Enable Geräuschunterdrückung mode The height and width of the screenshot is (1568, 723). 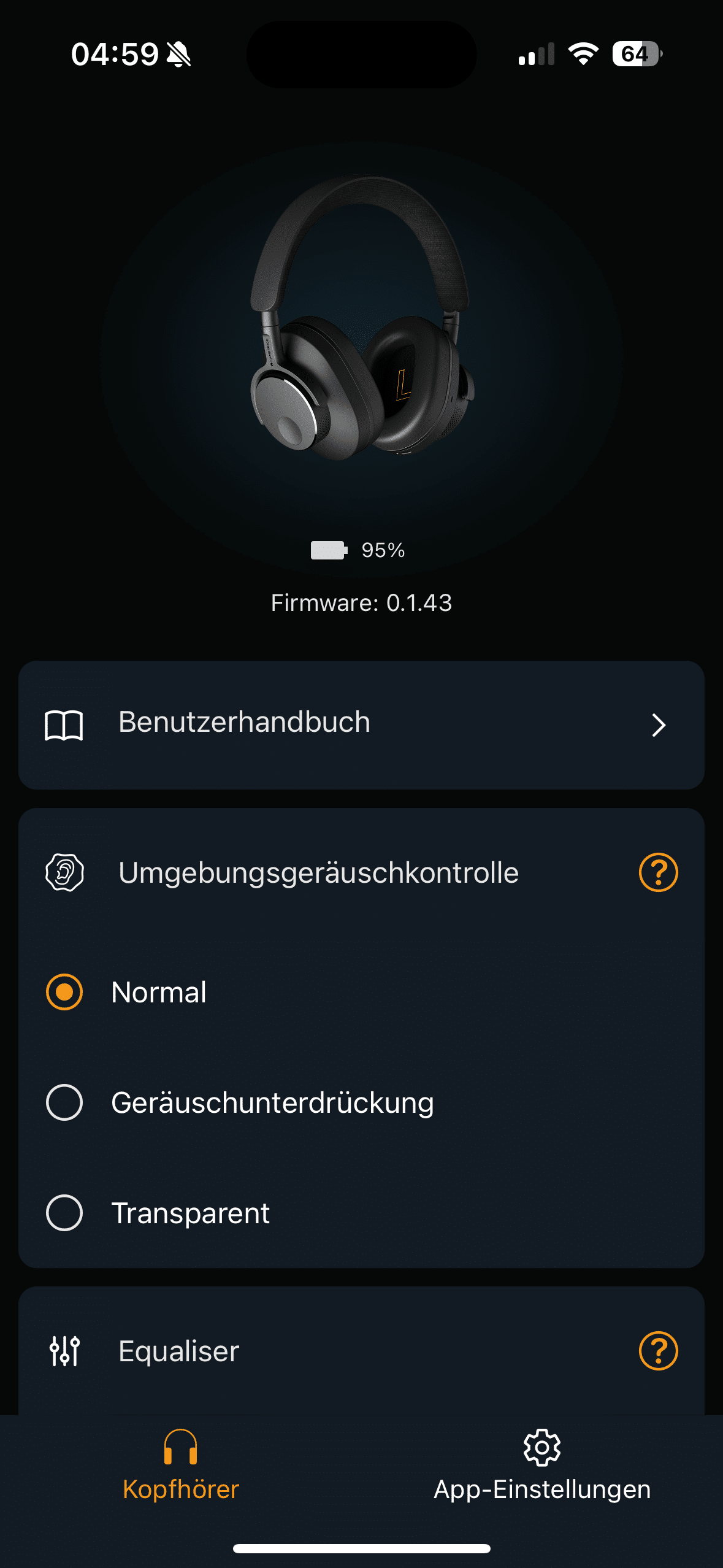(64, 1102)
